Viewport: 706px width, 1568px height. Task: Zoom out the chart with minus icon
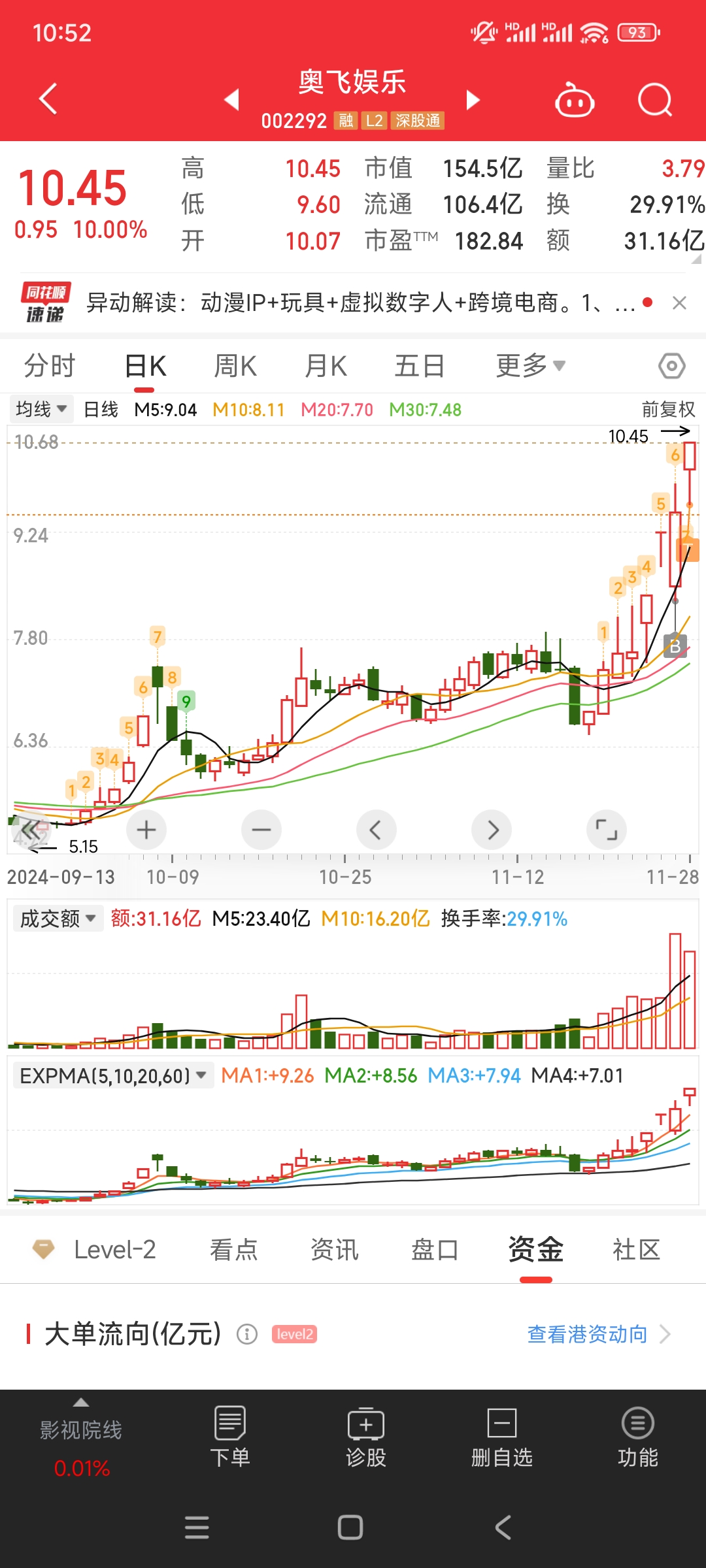pos(261,829)
